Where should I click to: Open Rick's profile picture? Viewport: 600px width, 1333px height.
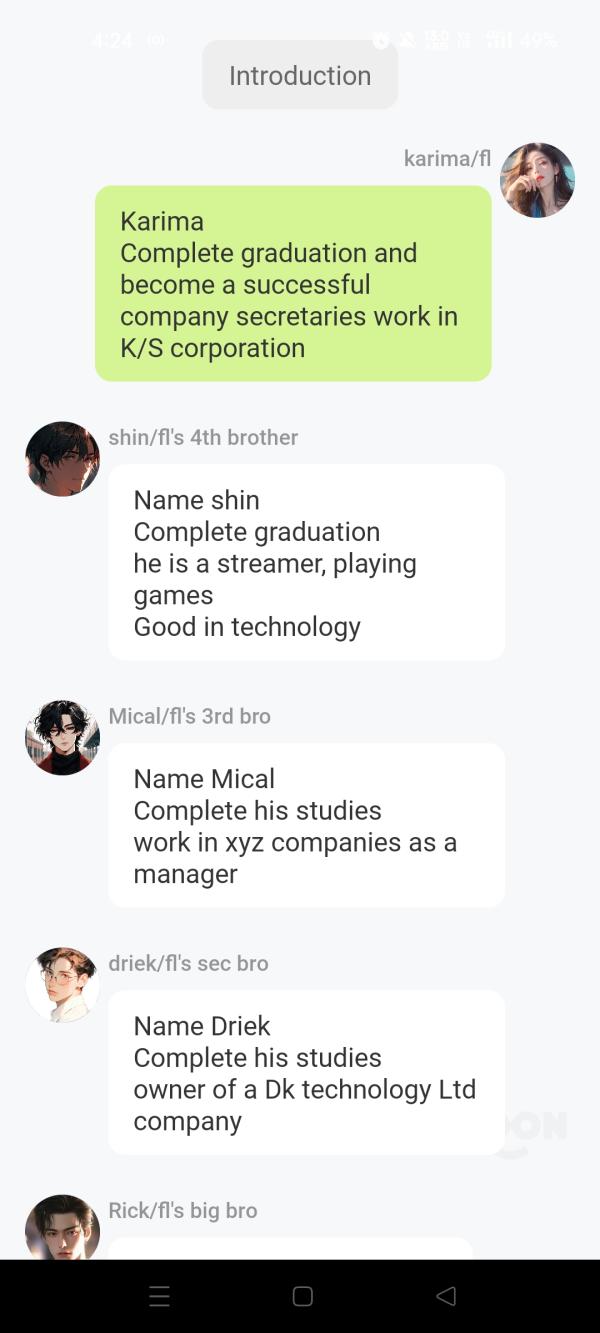[62, 1228]
